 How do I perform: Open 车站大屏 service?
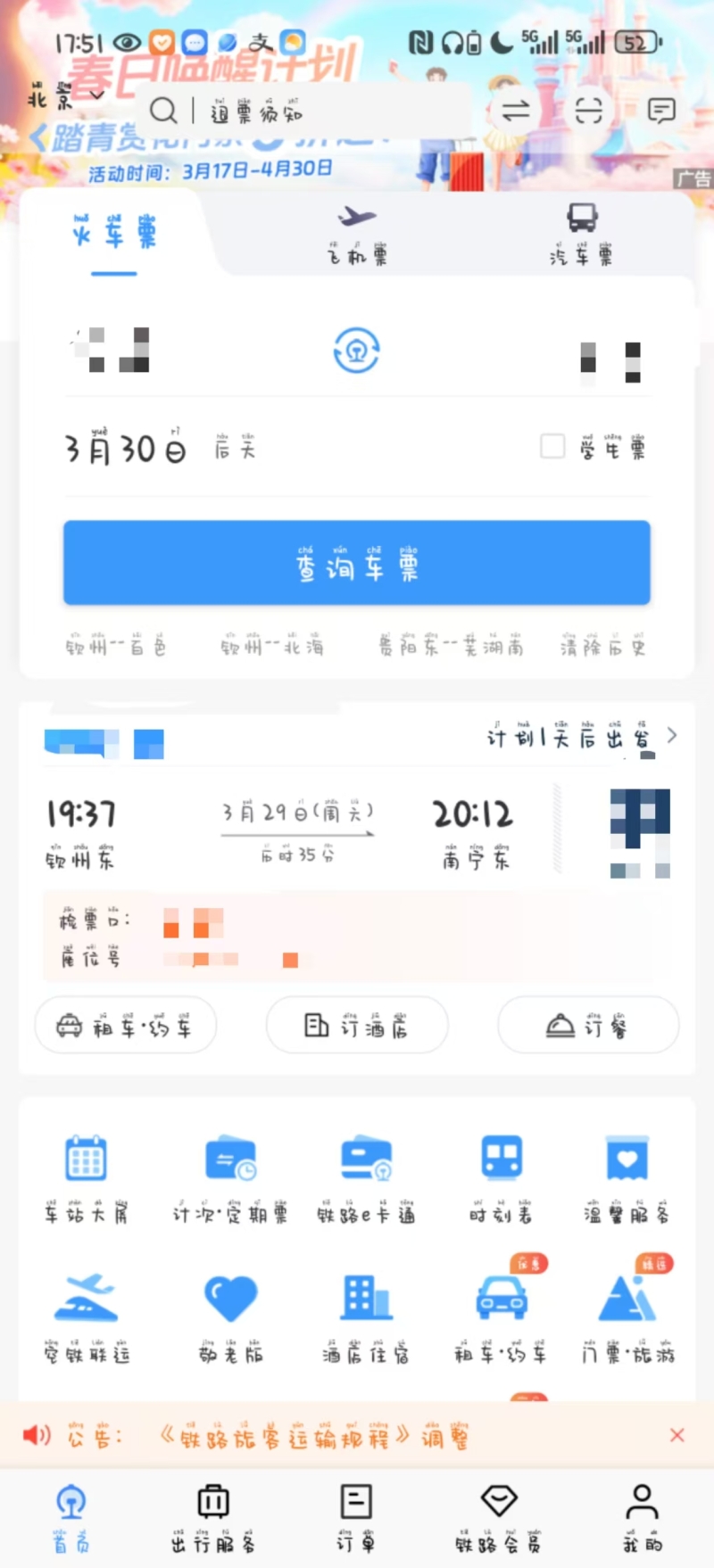[x=87, y=1177]
